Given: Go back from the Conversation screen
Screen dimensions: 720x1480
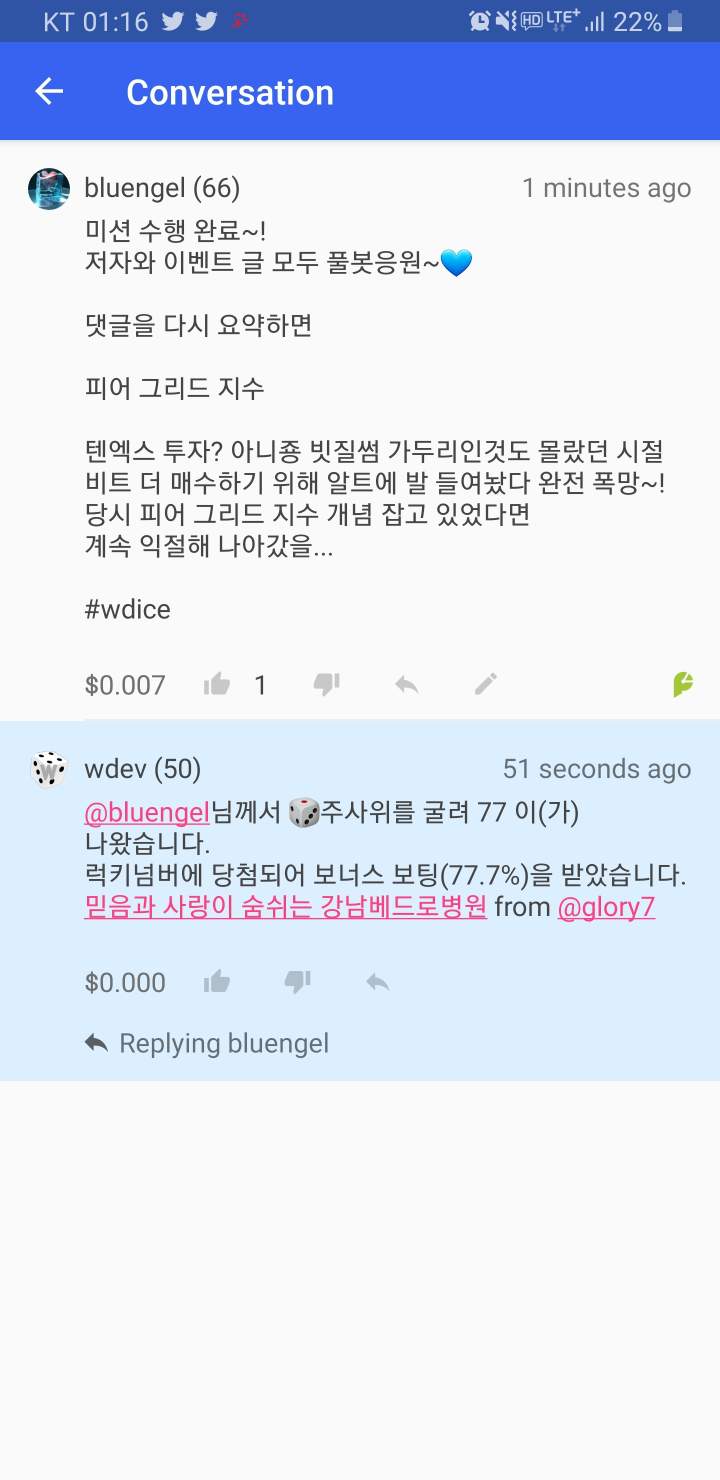Looking at the screenshot, I should (x=49, y=92).
